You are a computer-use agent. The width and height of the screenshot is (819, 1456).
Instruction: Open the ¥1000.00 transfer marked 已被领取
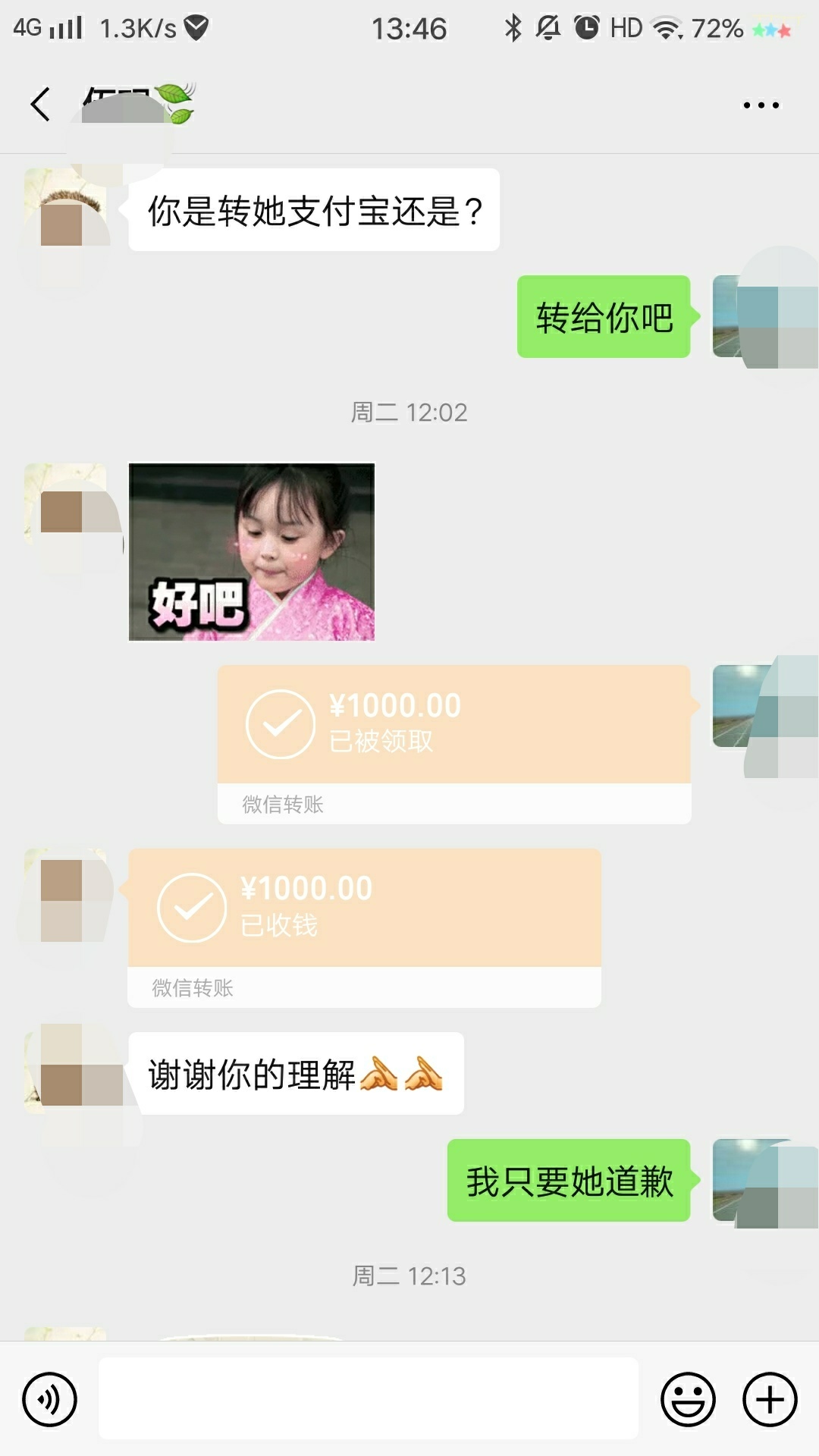tap(454, 745)
